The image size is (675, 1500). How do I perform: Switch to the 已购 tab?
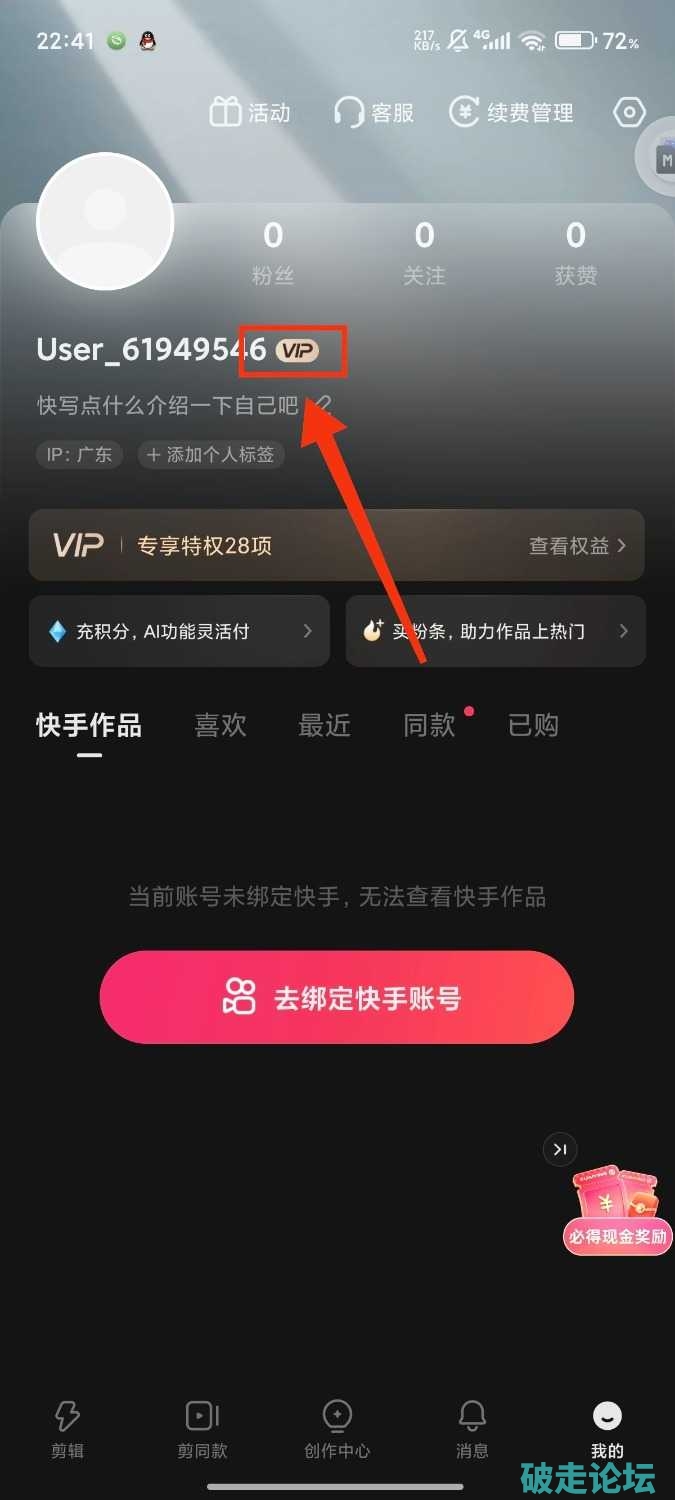[533, 725]
